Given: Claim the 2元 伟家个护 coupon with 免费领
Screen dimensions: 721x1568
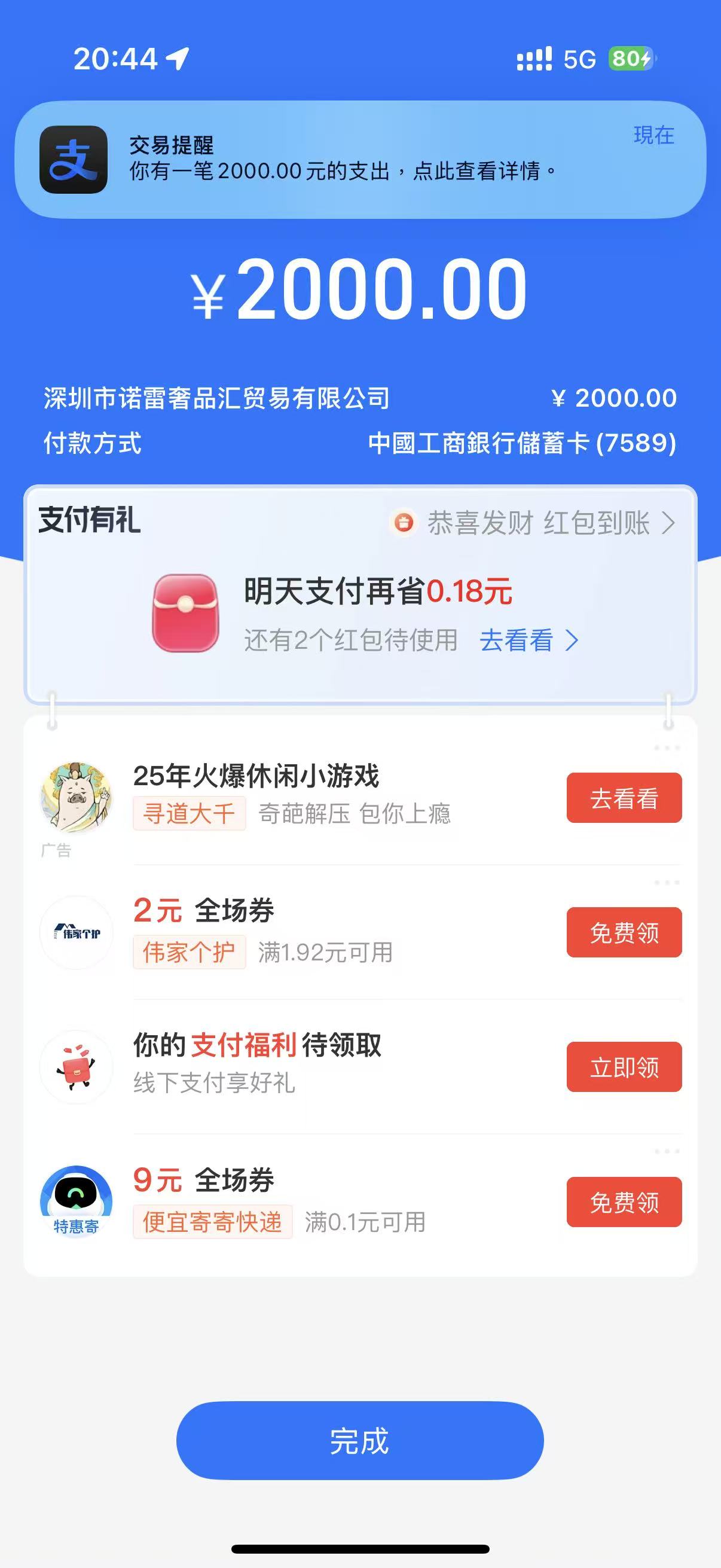Looking at the screenshot, I should [624, 932].
